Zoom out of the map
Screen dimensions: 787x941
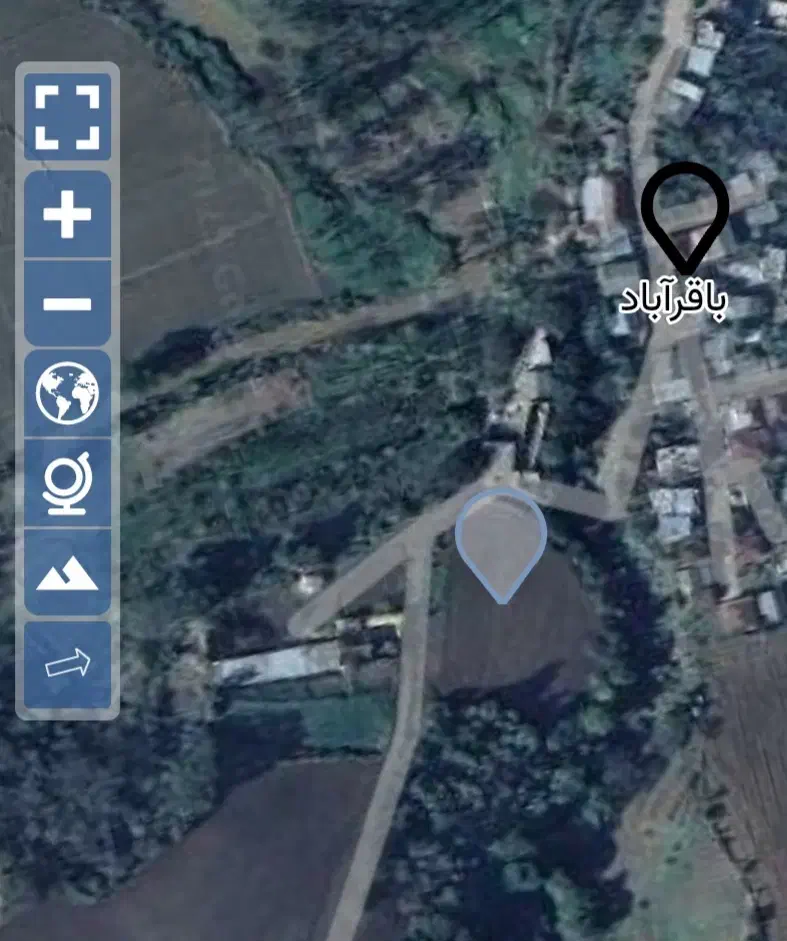[x=67, y=304]
